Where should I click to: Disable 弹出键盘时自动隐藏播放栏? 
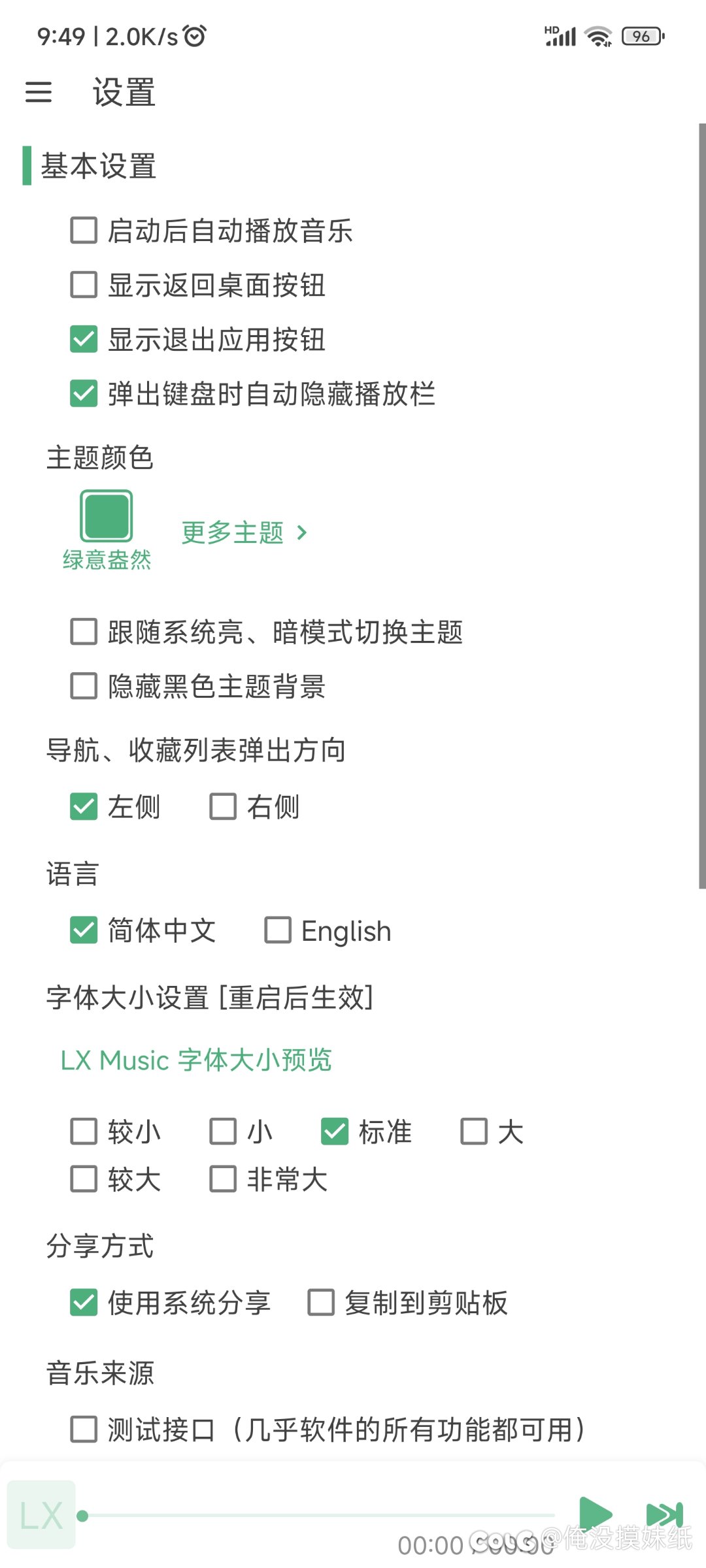(x=84, y=393)
